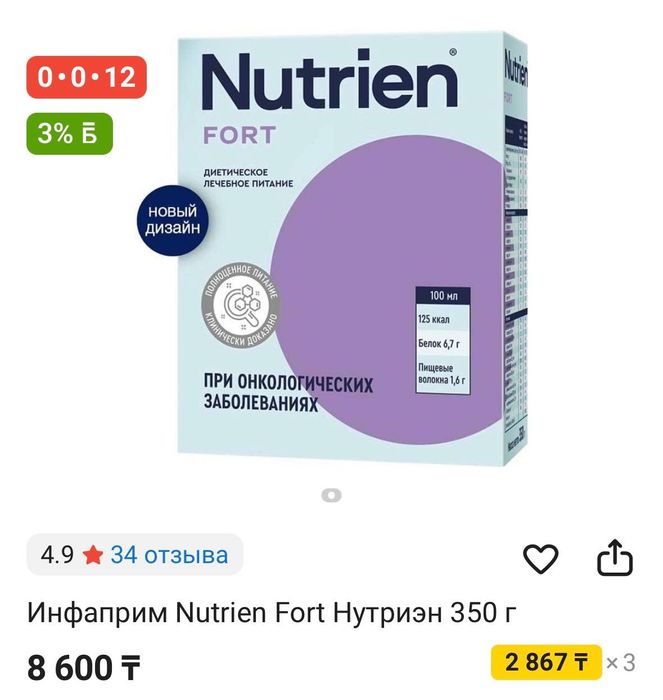Add product to favorites with heart icon
663x700 pixels.
tap(541, 558)
